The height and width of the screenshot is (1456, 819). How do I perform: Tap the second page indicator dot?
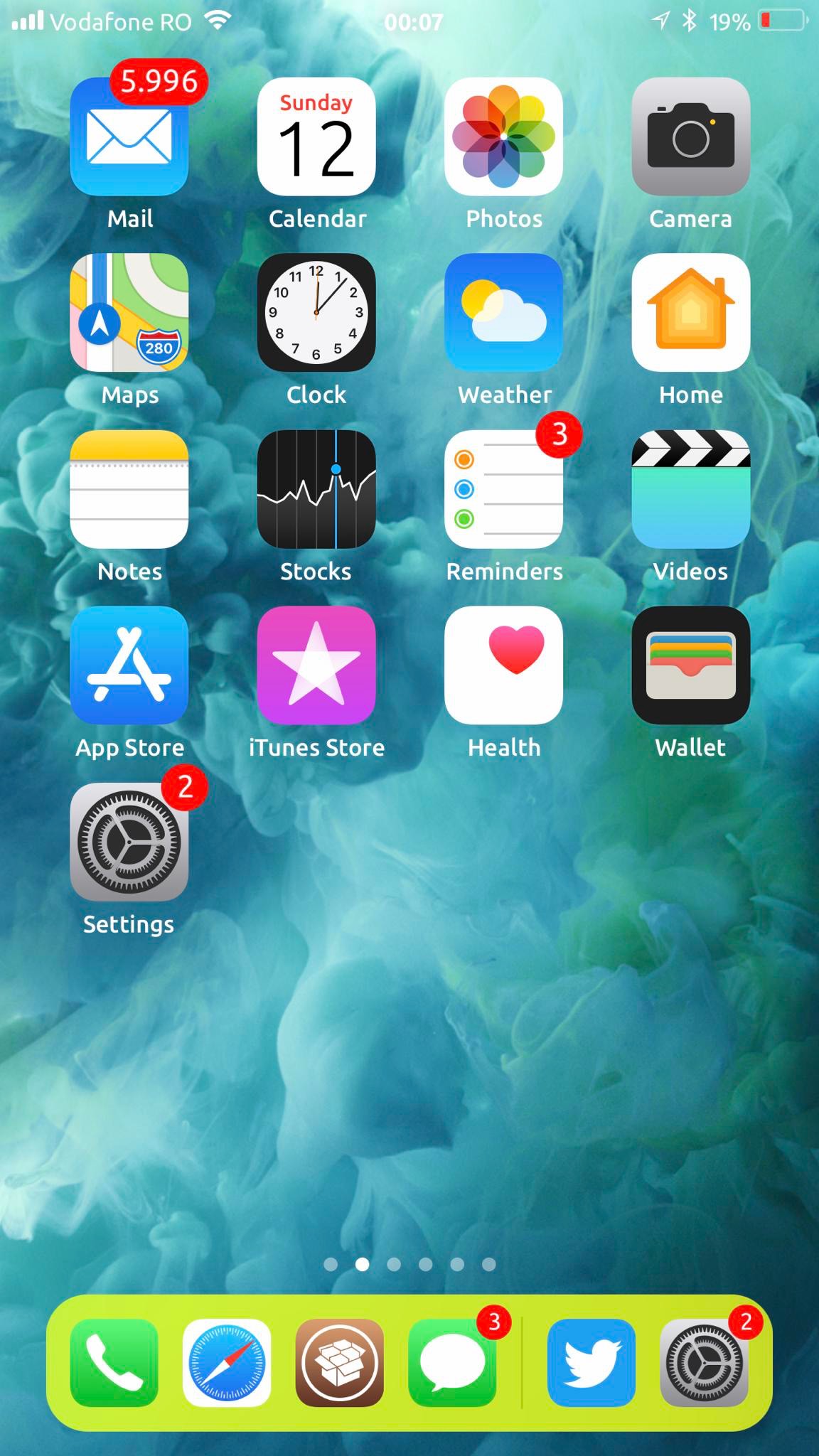pos(363,1265)
